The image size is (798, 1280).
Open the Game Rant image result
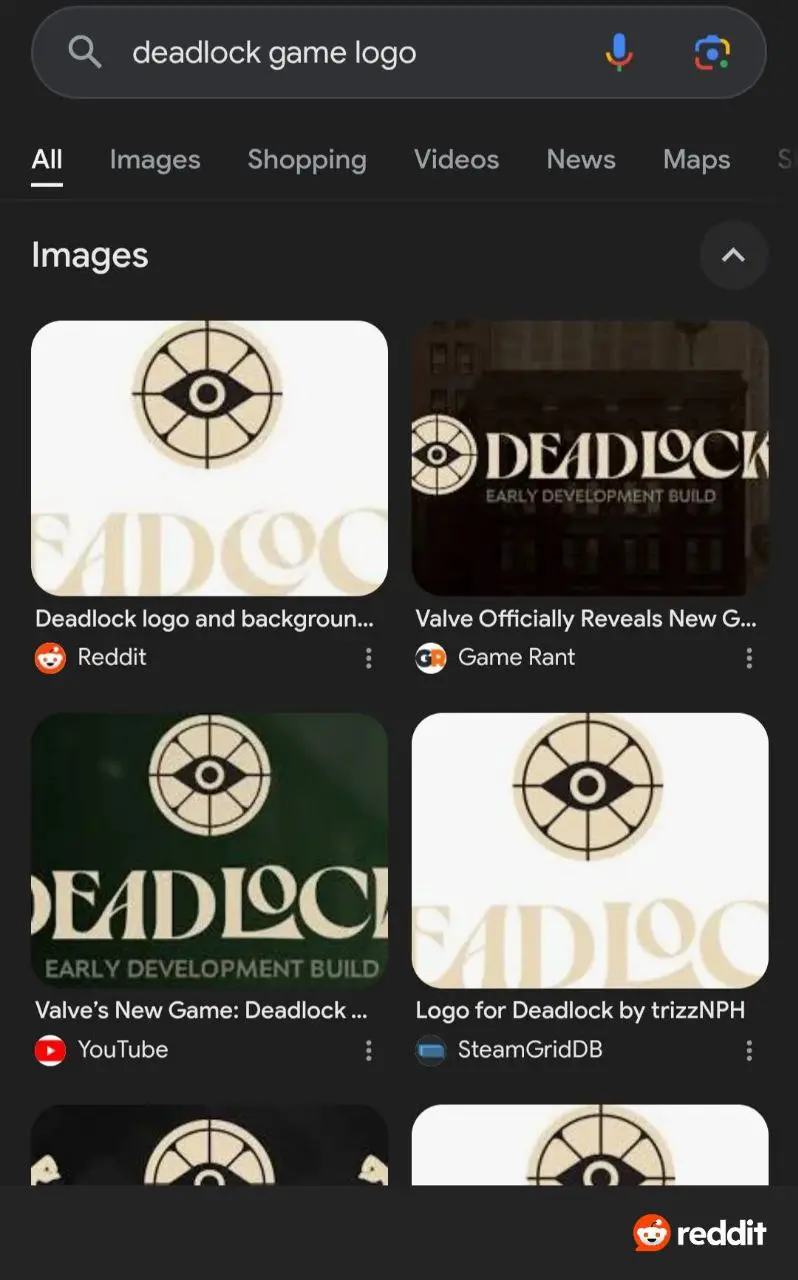[590, 458]
